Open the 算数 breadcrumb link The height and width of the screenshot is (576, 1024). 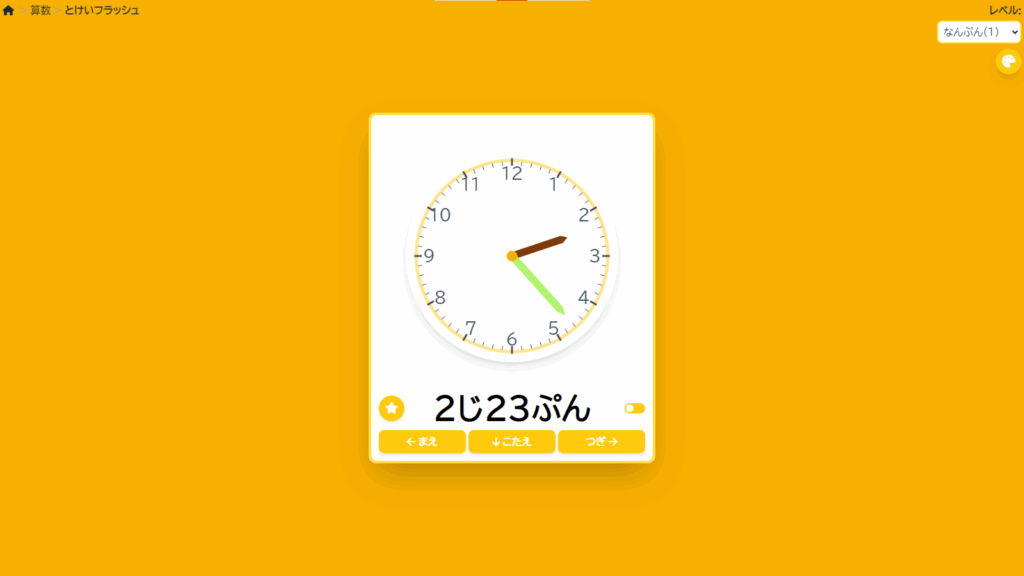(40, 10)
